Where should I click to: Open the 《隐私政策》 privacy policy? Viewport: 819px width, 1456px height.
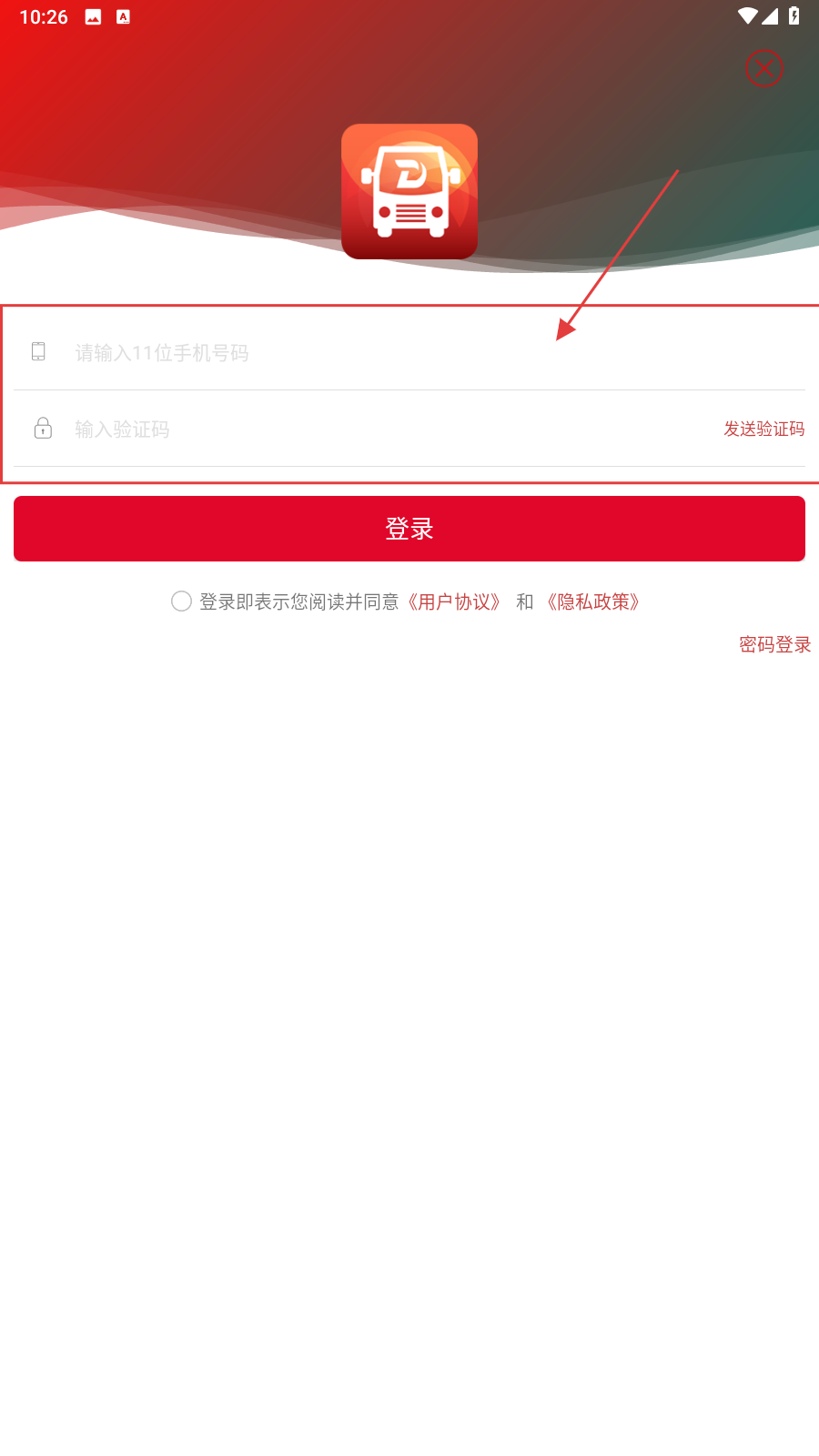[x=593, y=602]
